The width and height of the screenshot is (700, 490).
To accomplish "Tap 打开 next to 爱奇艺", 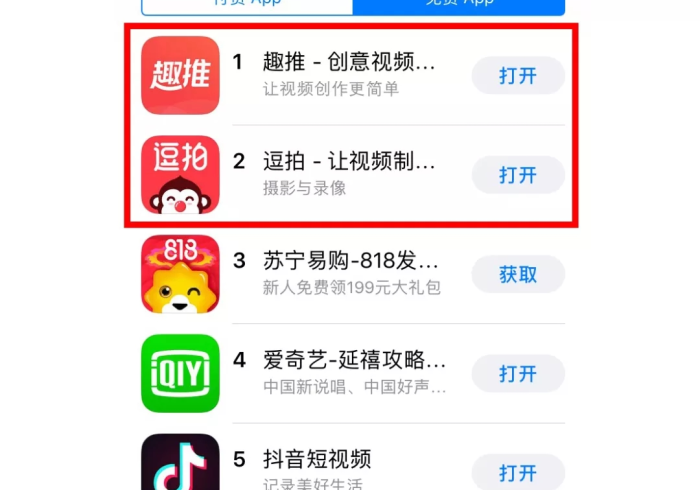I will (518, 373).
